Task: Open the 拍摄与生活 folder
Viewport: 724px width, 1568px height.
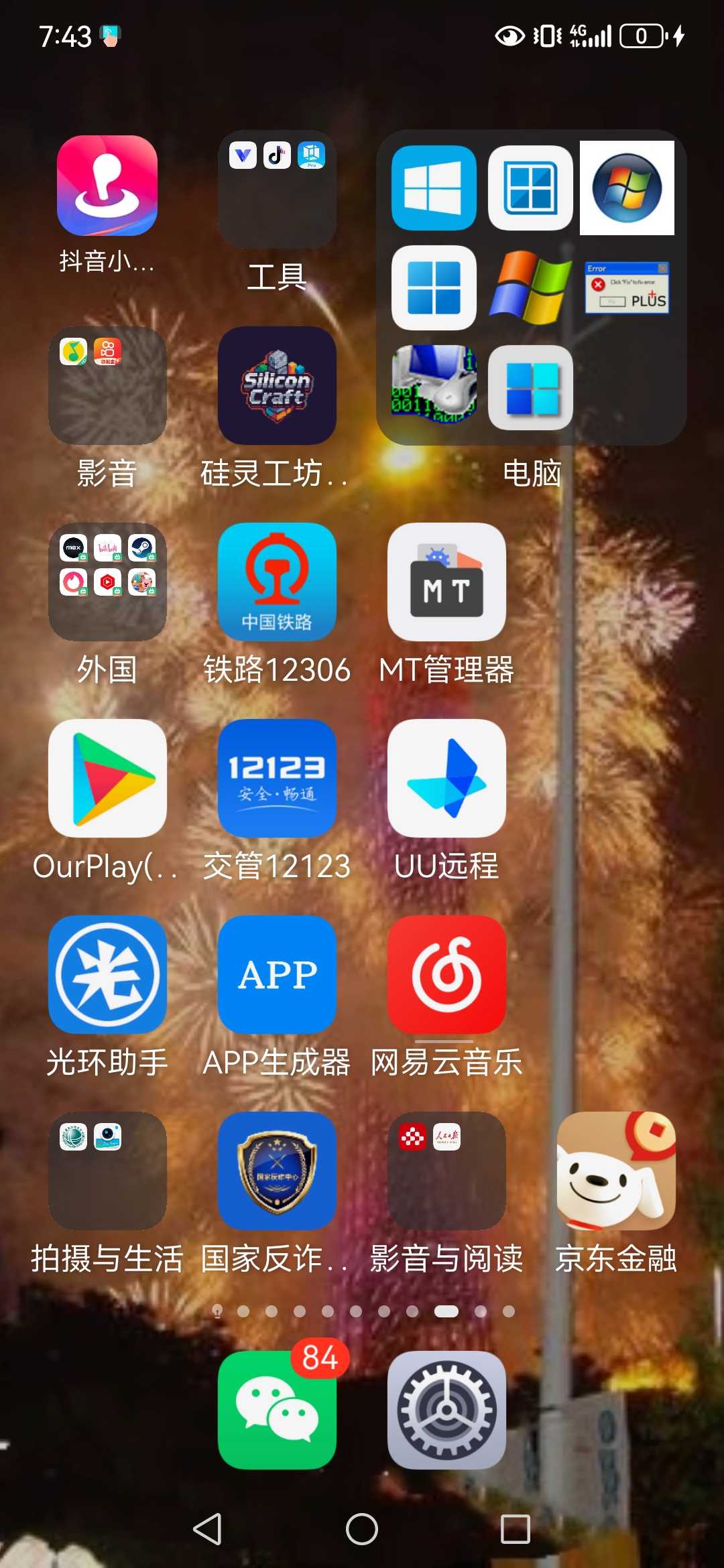Action: point(107,1170)
